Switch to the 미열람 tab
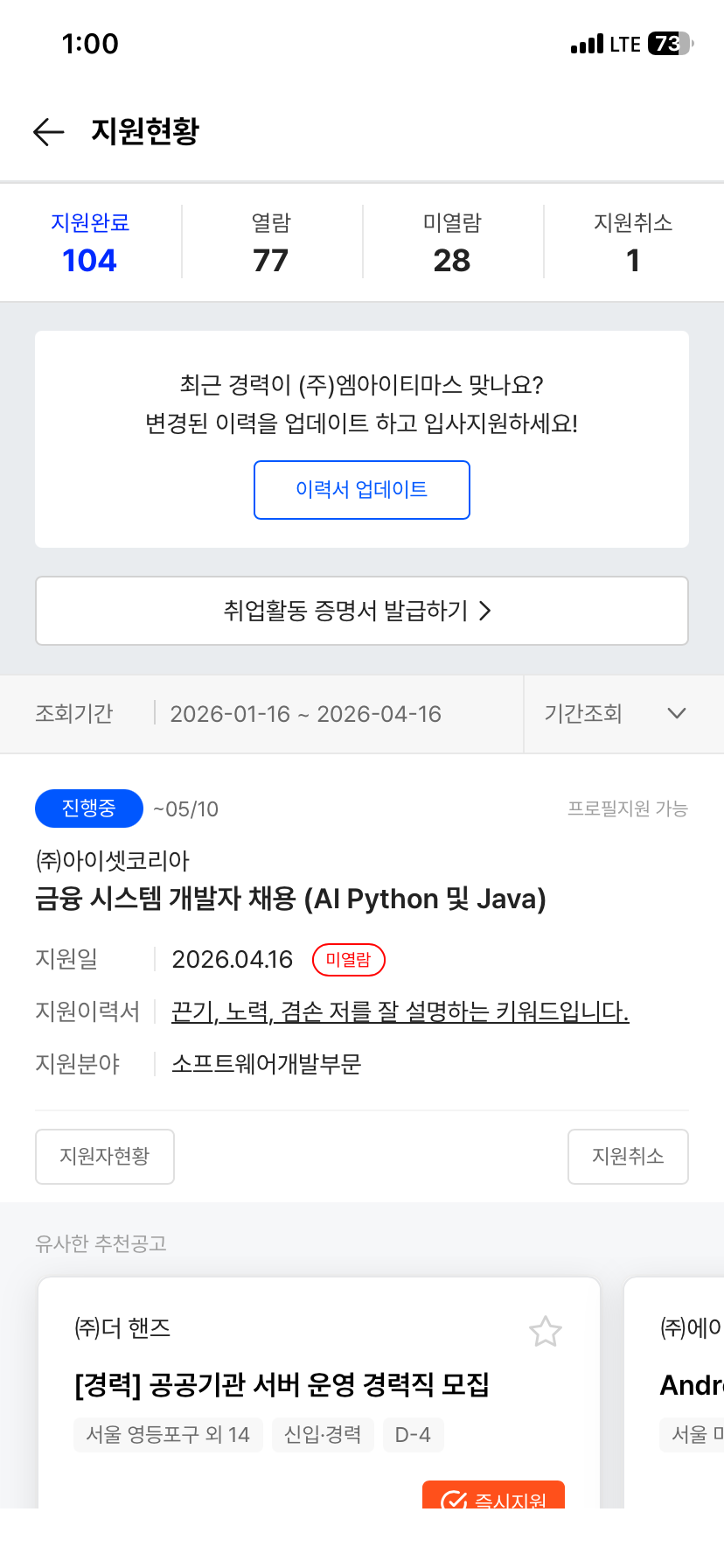The width and height of the screenshot is (724, 1568). 452,242
